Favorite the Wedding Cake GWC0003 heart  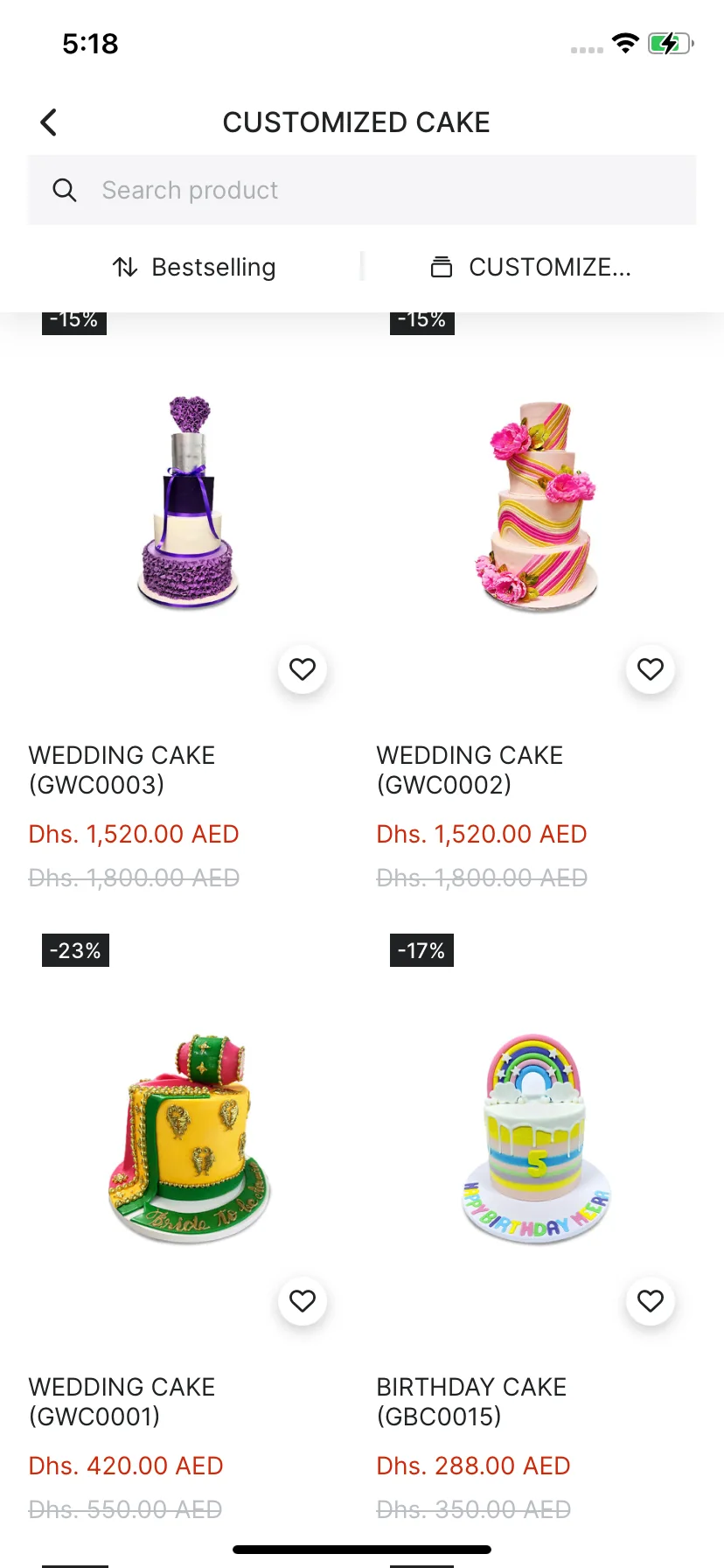click(303, 669)
